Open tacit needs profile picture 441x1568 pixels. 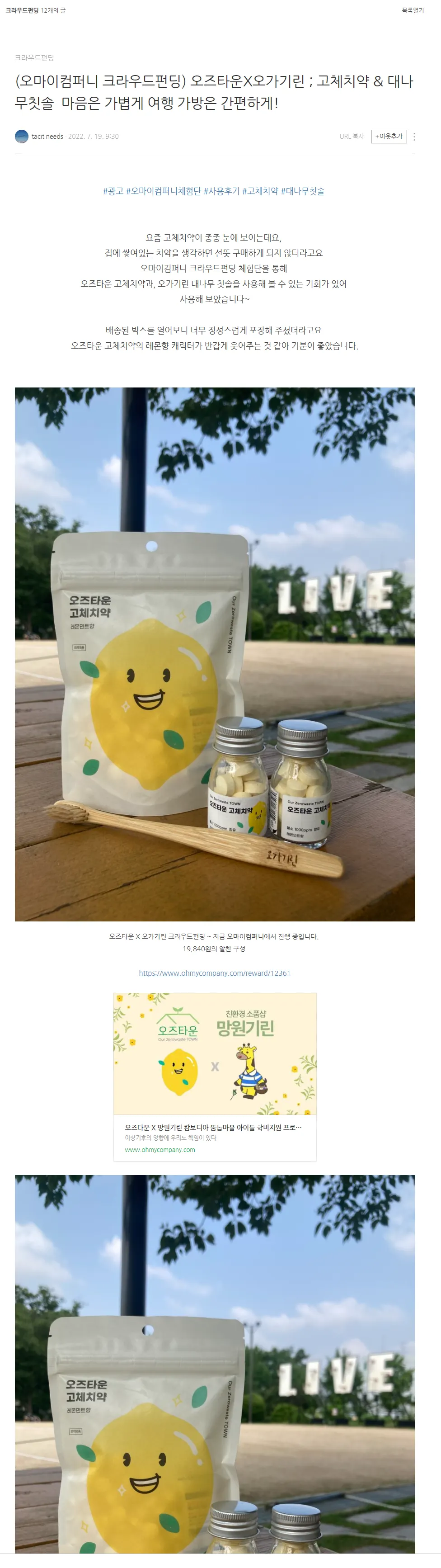coord(21,137)
